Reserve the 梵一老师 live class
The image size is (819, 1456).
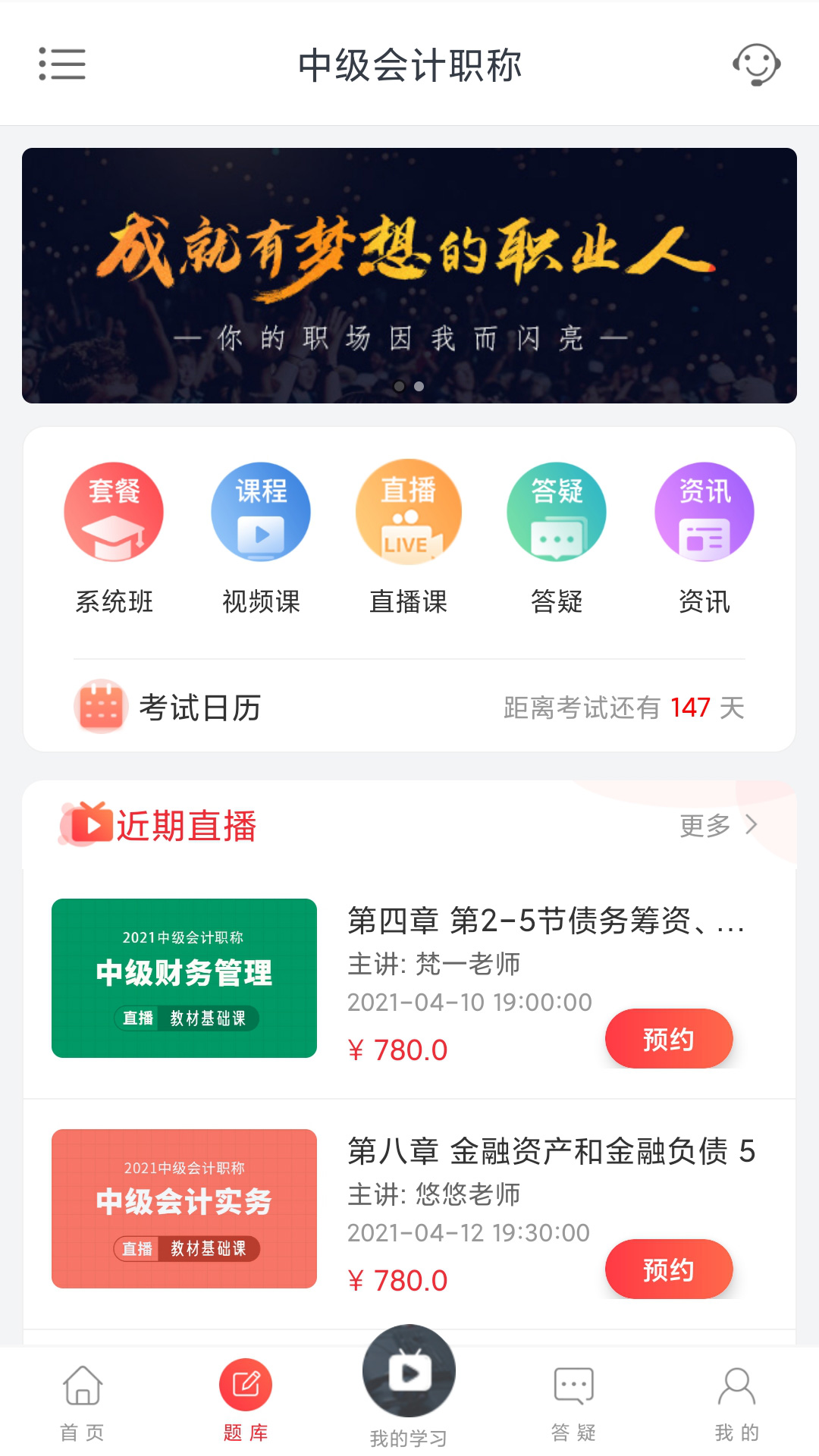tap(668, 1039)
